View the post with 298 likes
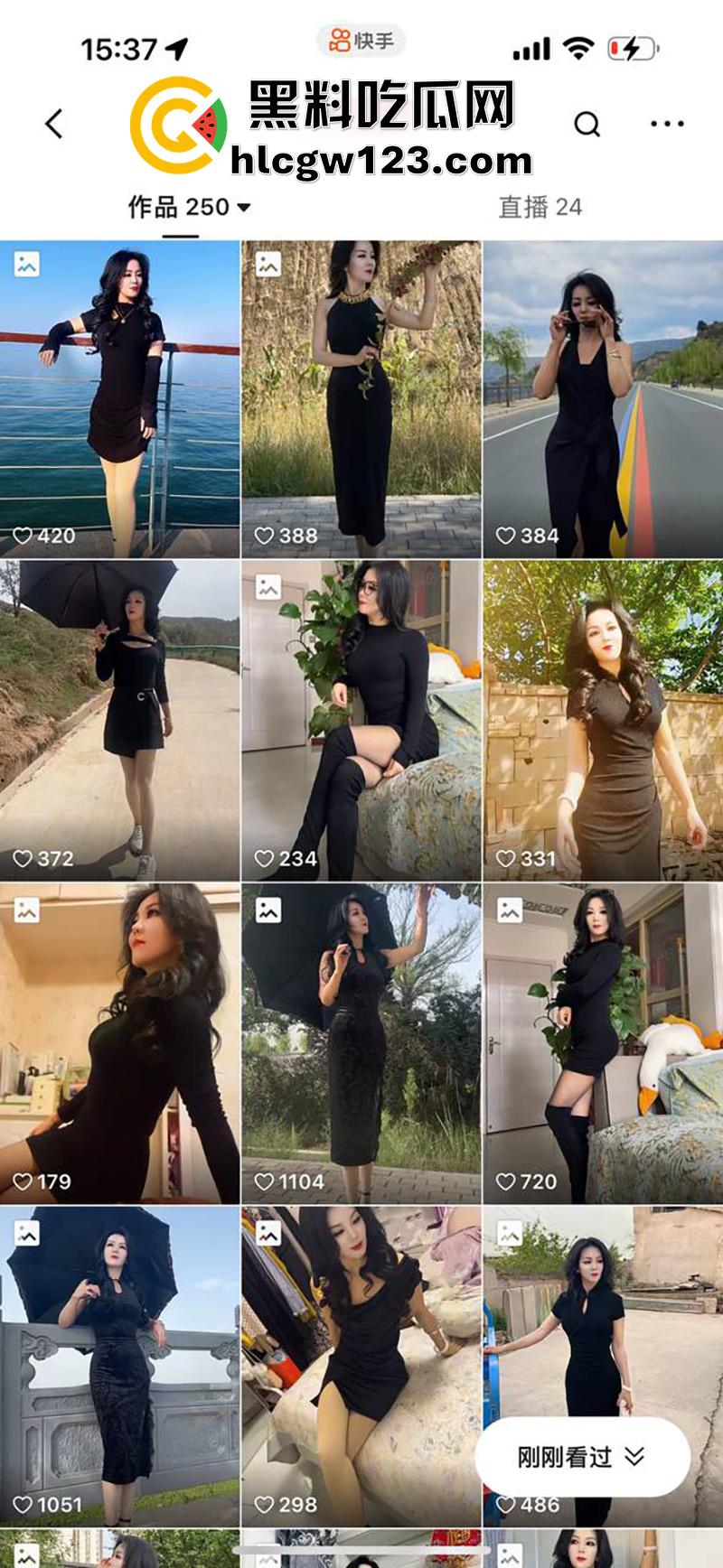 pyautogui.click(x=361, y=1366)
